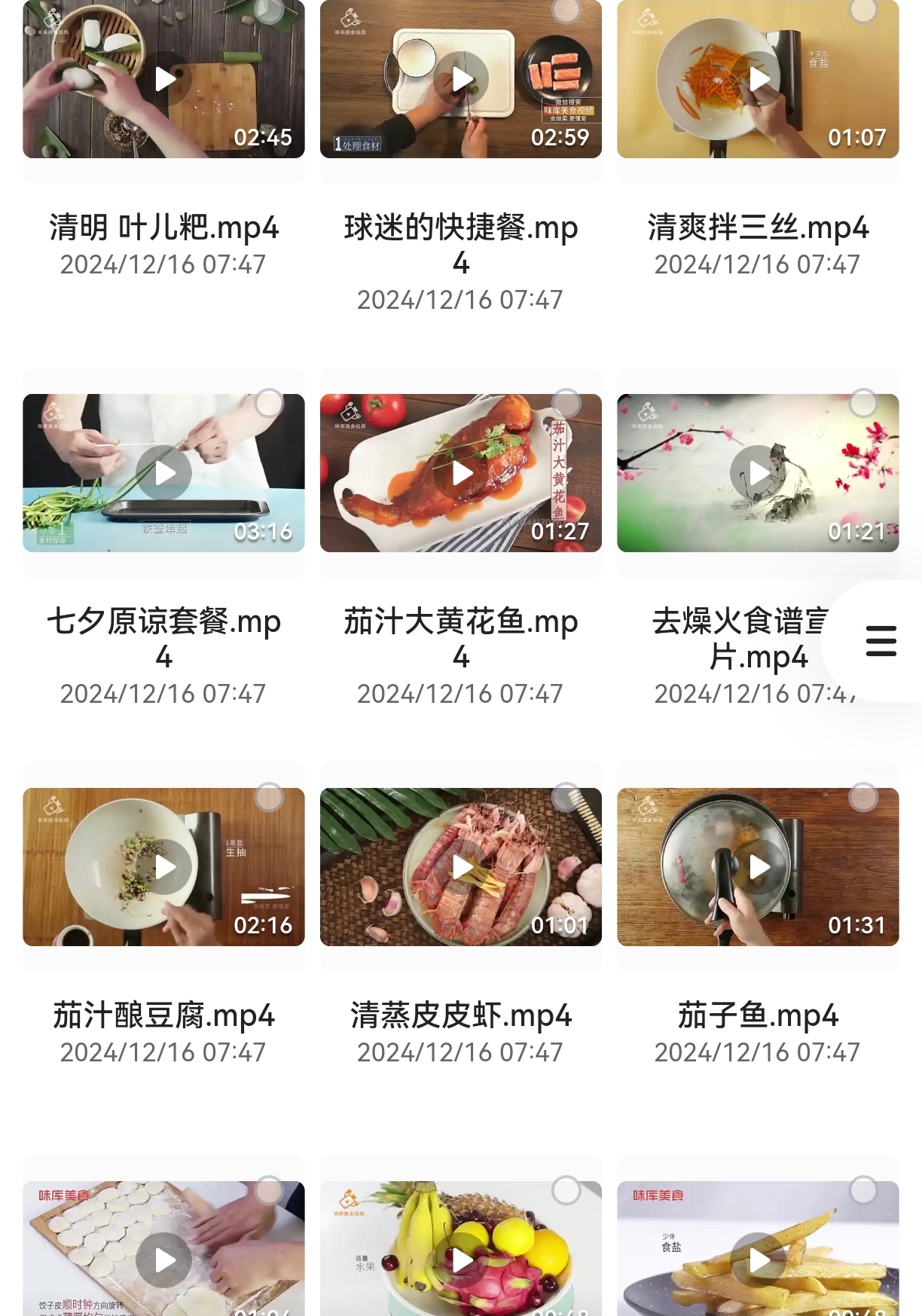Select the 去燥火食谱 video checkbox
The image size is (922, 1316).
863,404
